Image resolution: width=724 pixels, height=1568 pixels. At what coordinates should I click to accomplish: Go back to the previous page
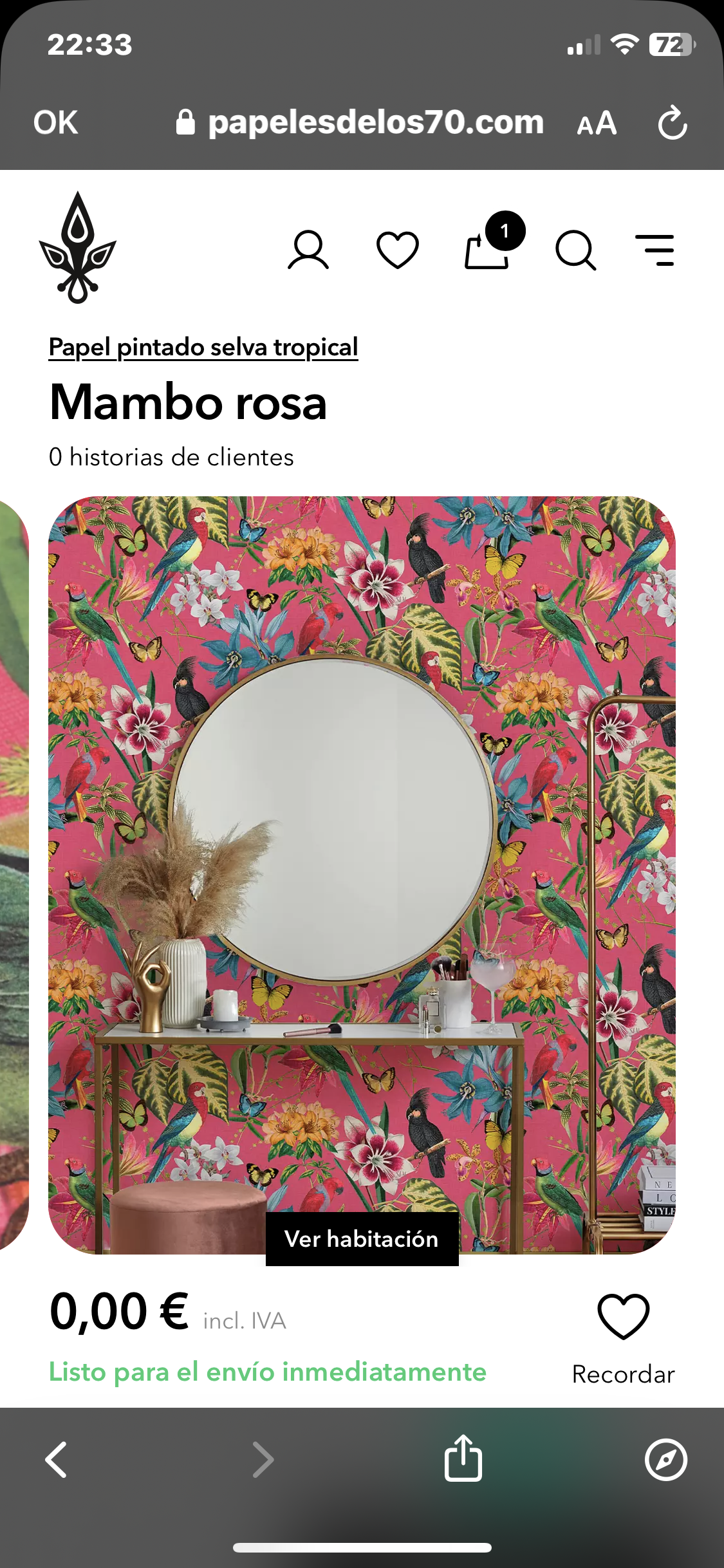tap(57, 1459)
